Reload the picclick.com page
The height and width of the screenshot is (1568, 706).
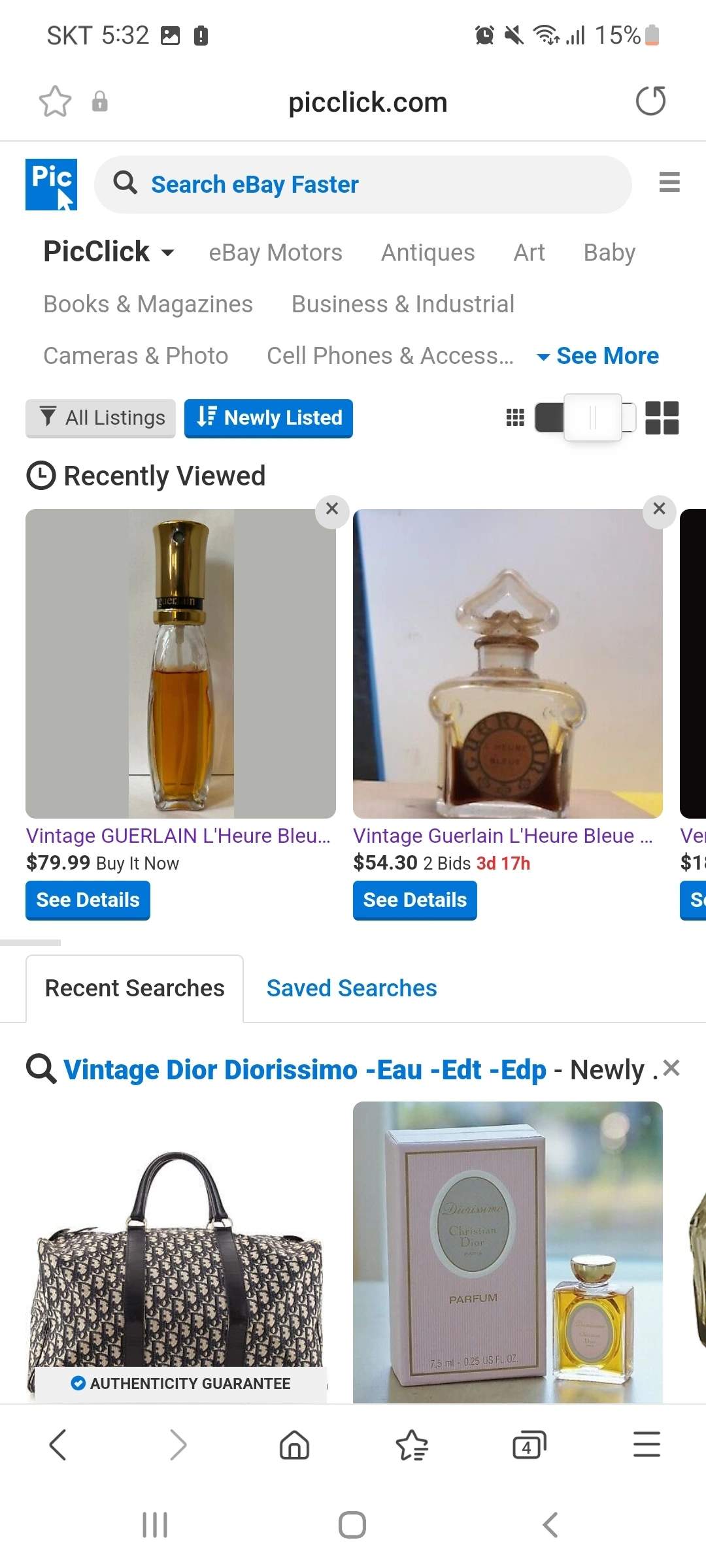pos(650,101)
